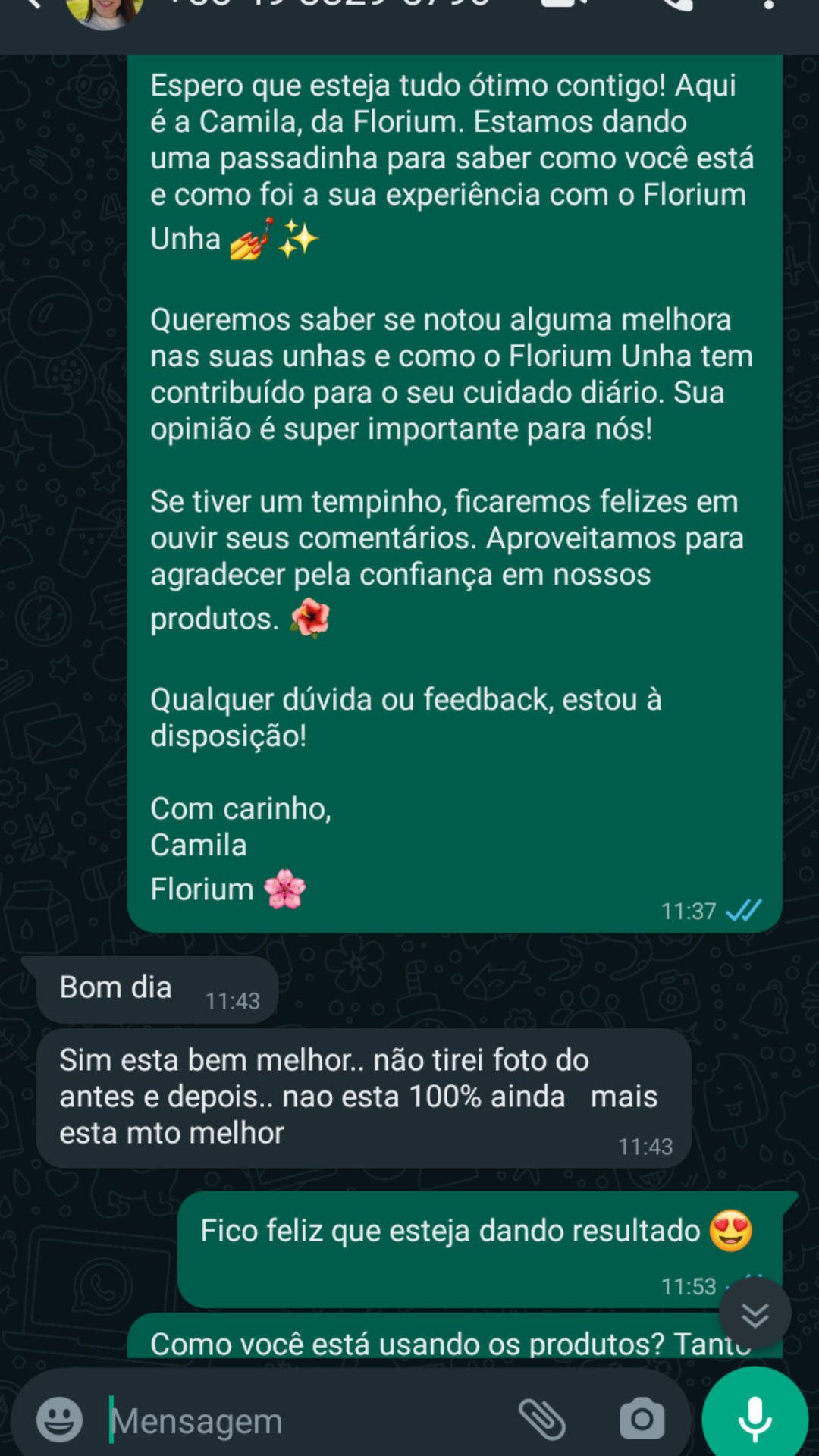Attach a file with the paperclip
819x1456 pixels.
coord(541,1419)
